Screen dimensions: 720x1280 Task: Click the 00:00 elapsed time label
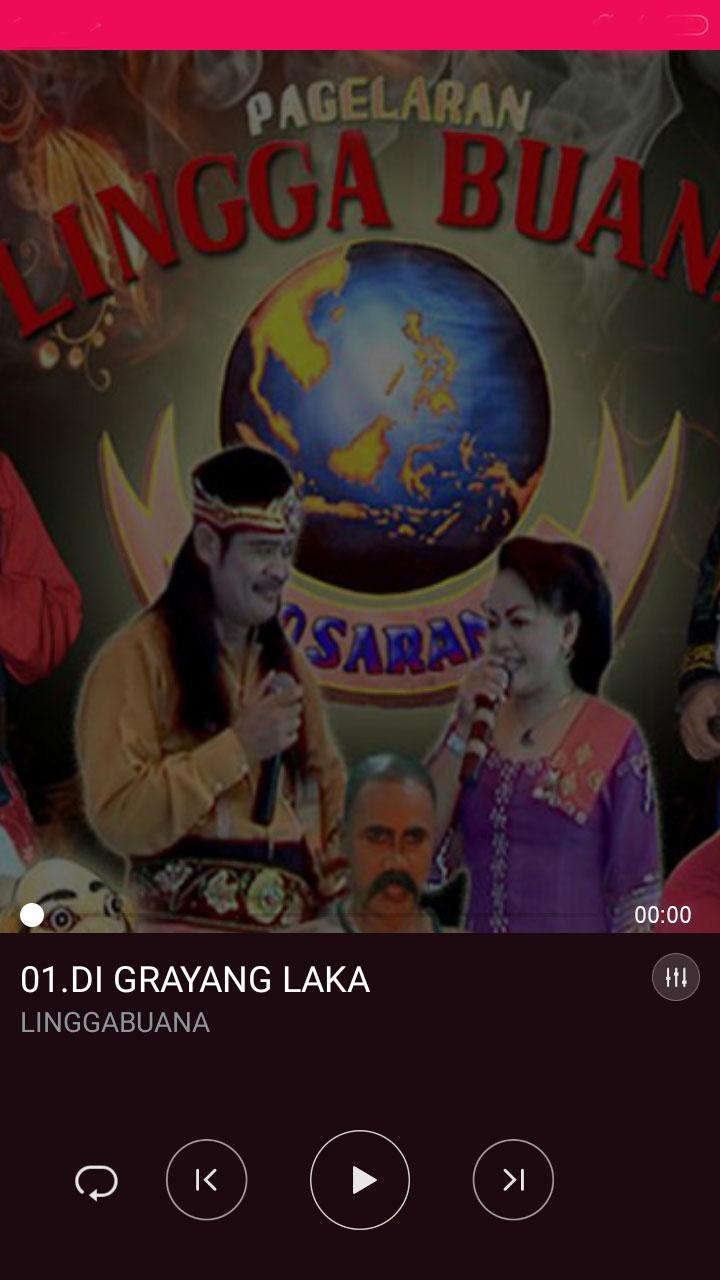coord(663,915)
